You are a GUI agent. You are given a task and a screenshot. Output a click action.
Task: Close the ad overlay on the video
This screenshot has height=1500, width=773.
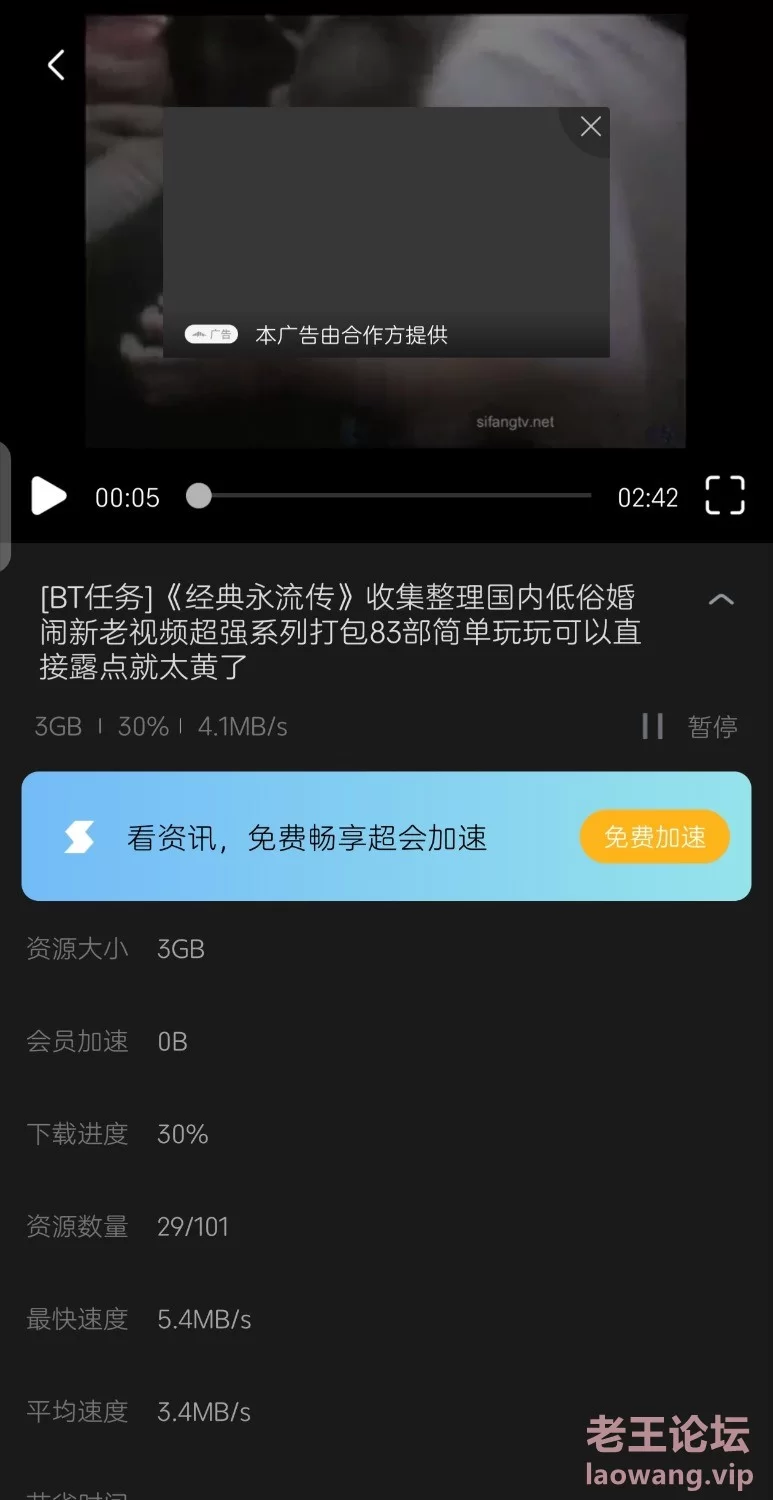coord(590,127)
